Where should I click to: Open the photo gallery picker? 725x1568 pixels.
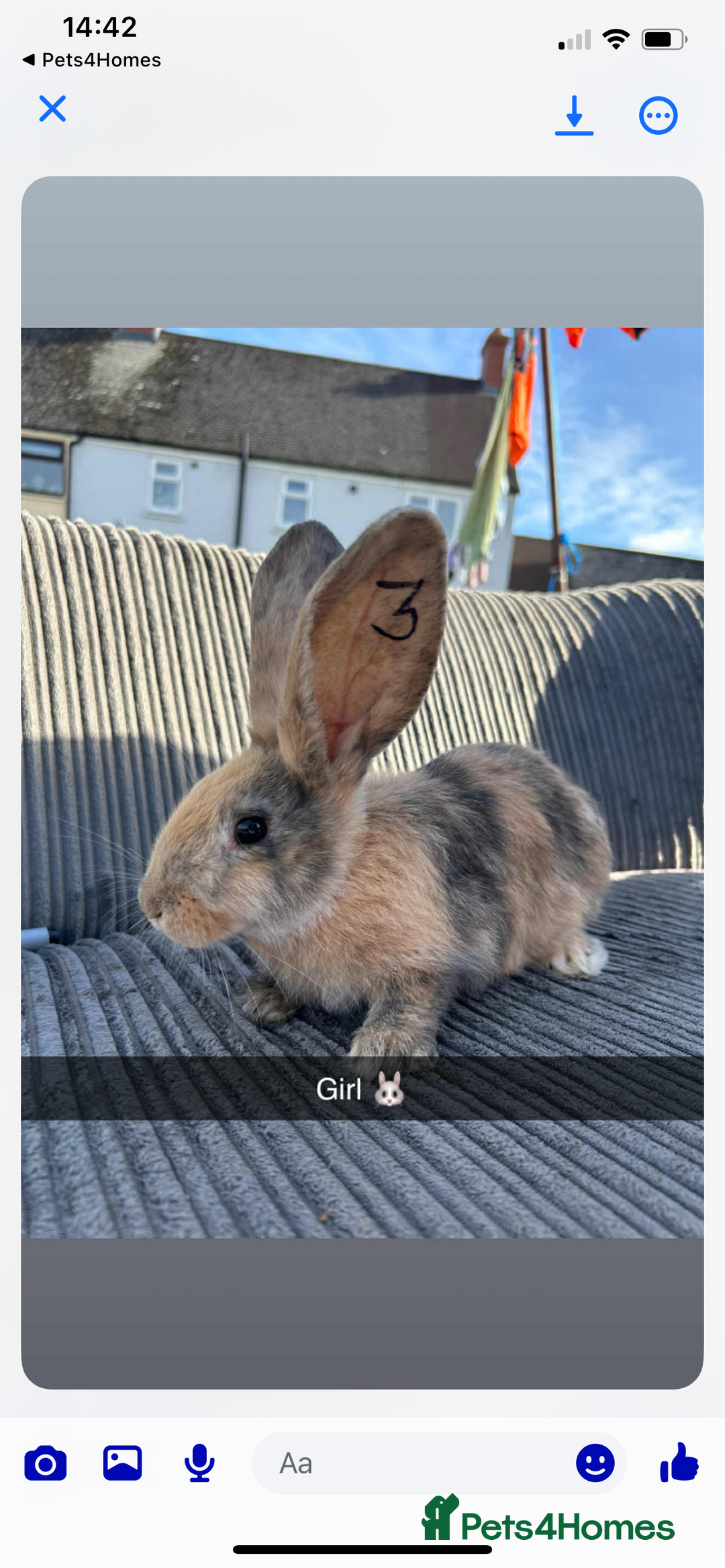pyautogui.click(x=122, y=1463)
